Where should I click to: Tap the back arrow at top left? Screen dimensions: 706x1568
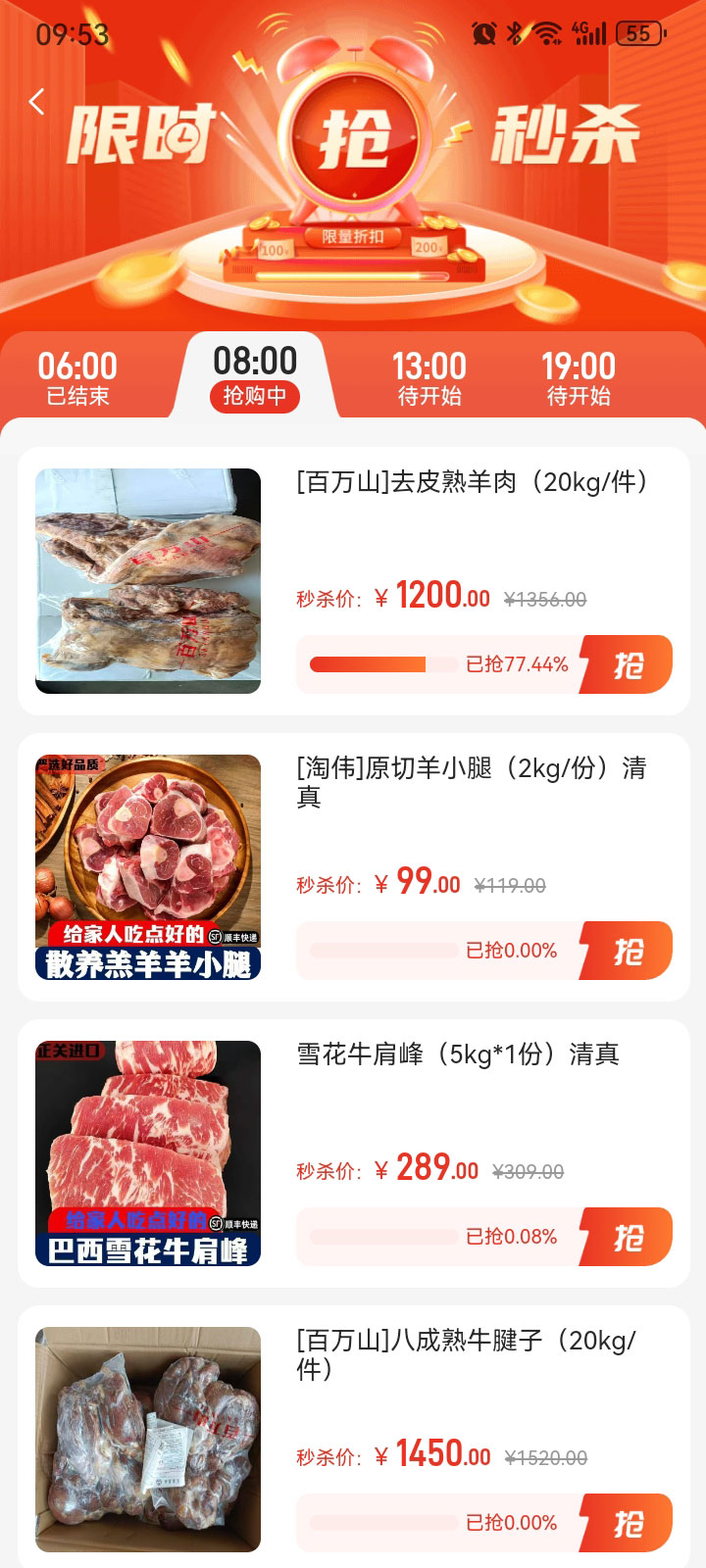click(37, 102)
